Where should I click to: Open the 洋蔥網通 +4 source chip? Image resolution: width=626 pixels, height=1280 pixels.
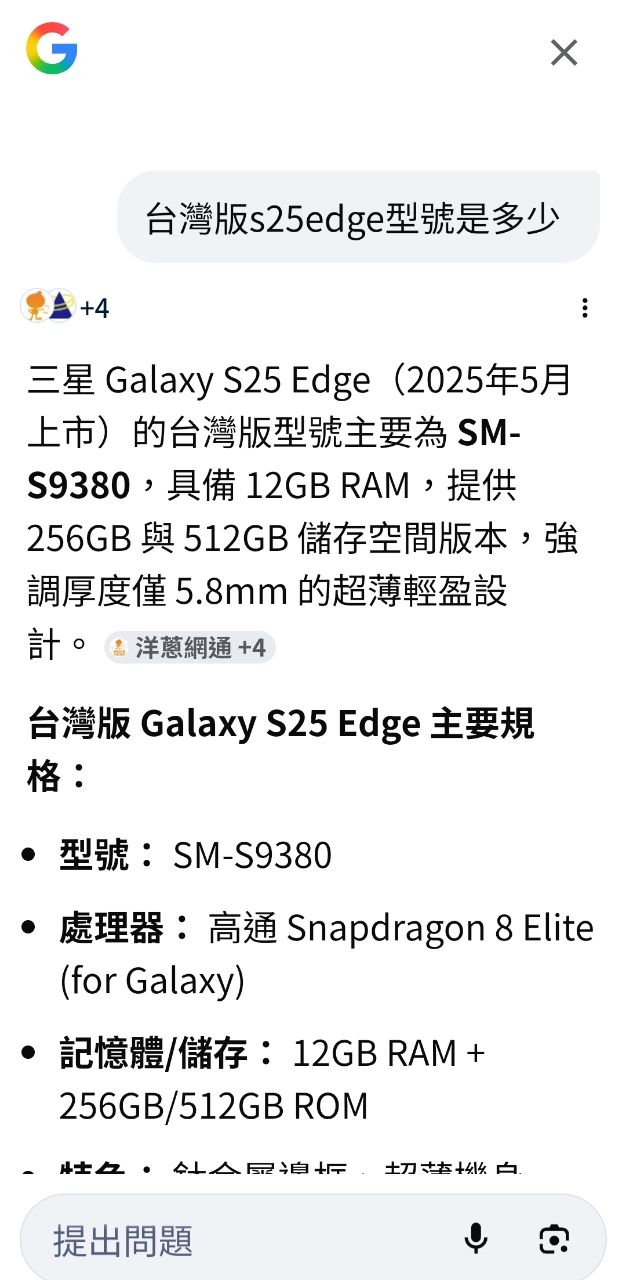(x=190, y=647)
